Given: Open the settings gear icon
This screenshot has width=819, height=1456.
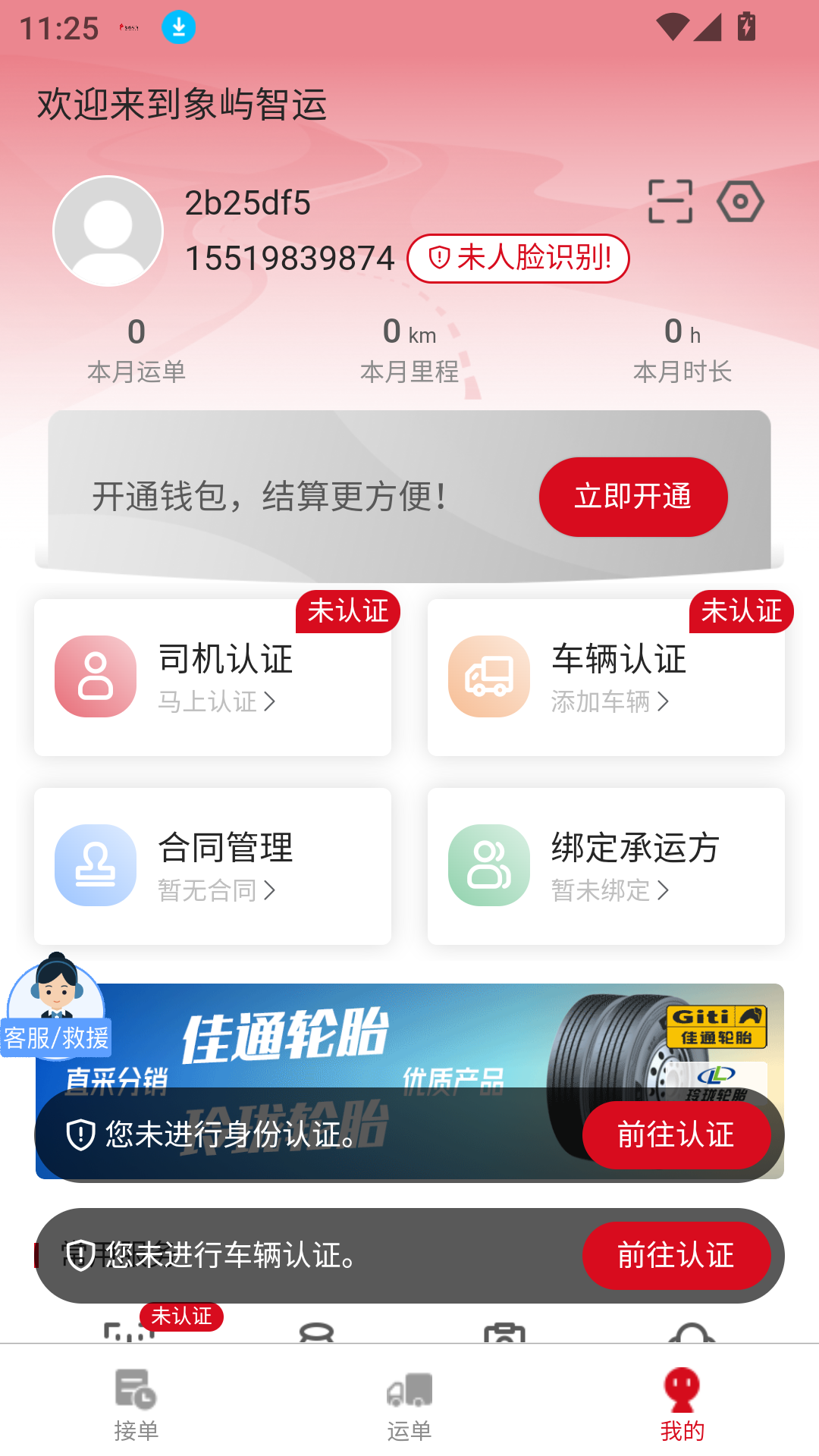Looking at the screenshot, I should (x=739, y=202).
